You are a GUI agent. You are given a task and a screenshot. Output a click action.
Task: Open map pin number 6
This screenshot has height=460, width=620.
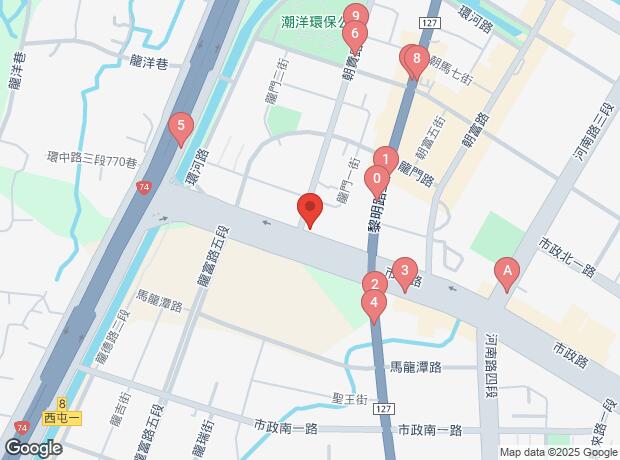pyautogui.click(x=352, y=34)
